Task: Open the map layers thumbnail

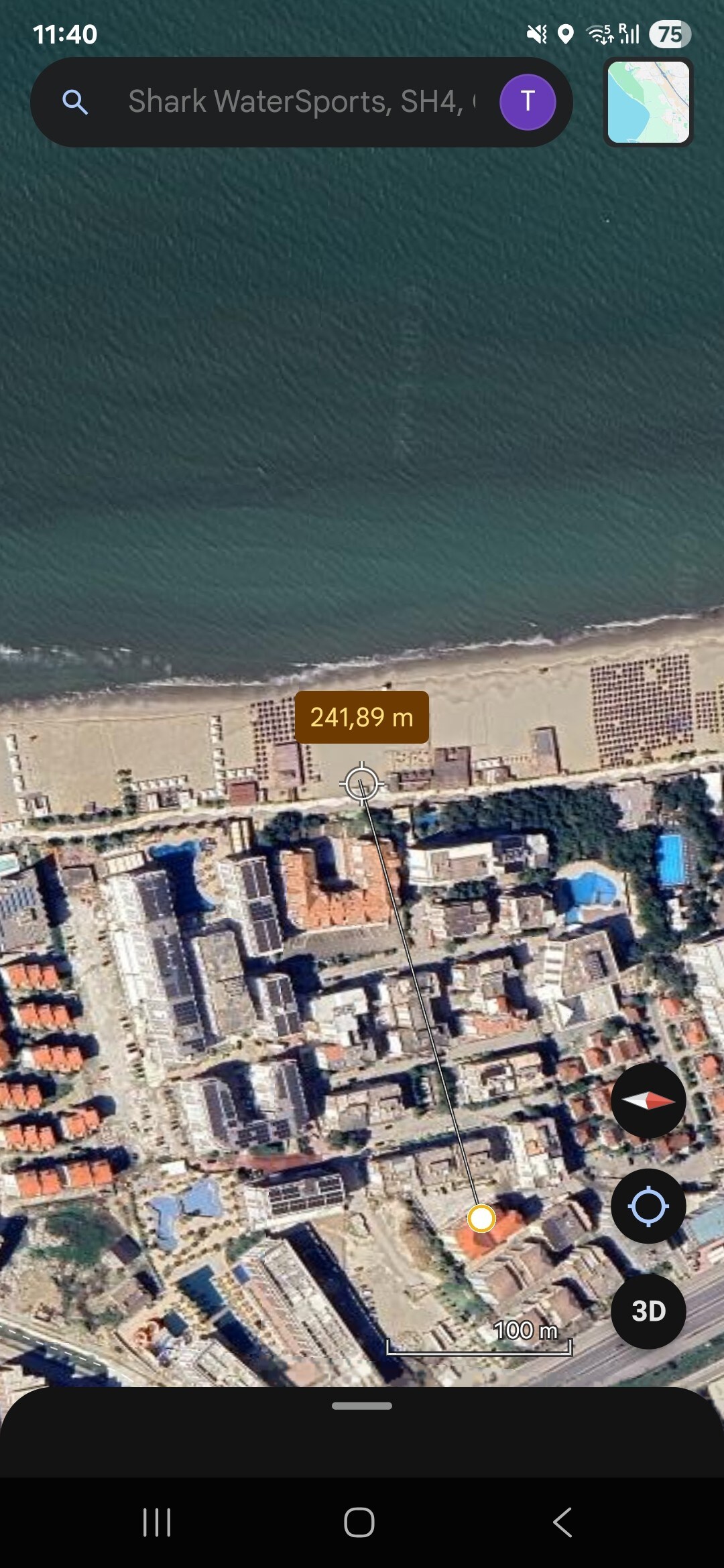Action: click(648, 102)
